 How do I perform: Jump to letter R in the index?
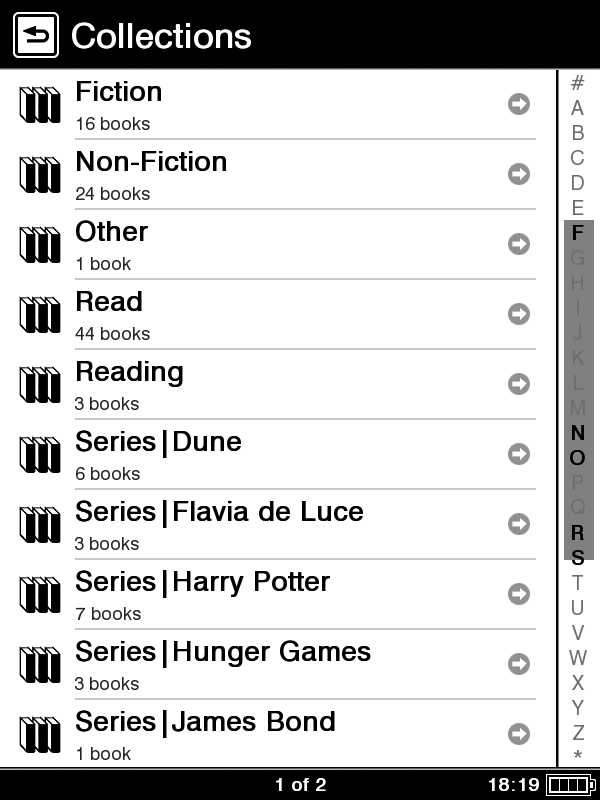[577, 533]
